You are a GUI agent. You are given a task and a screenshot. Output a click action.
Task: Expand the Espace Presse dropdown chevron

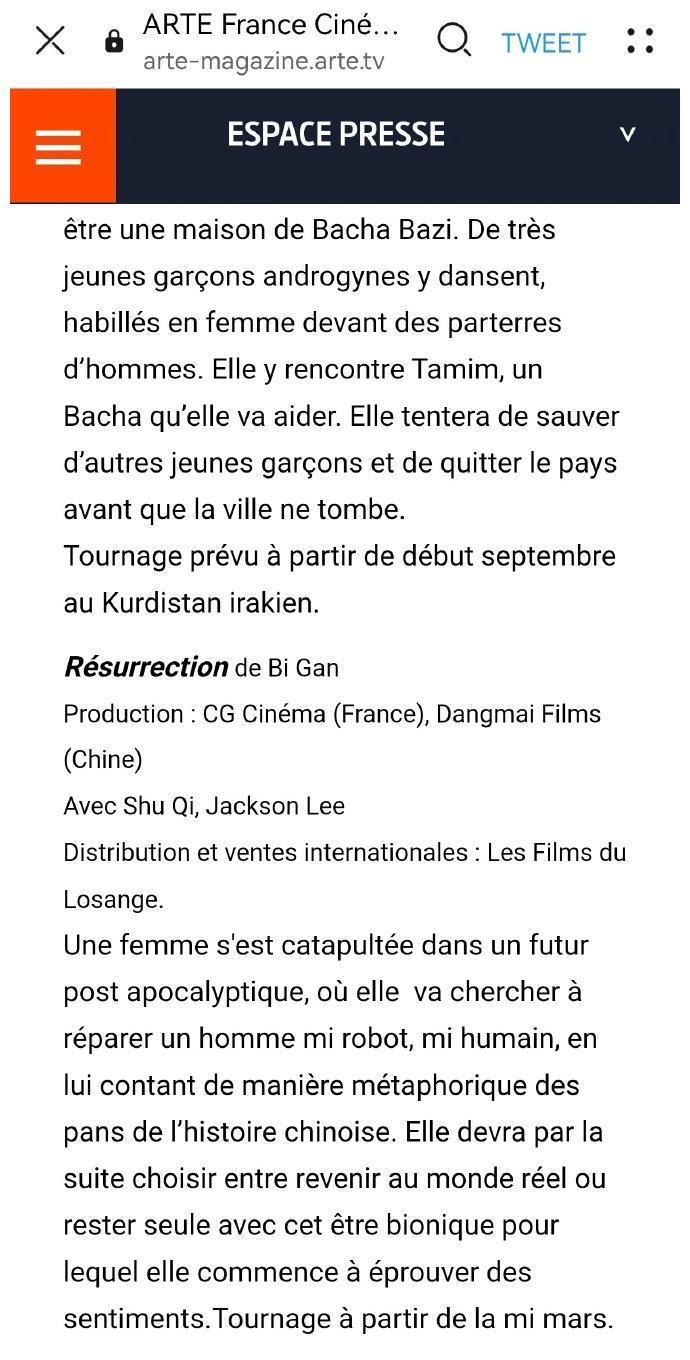(x=627, y=134)
